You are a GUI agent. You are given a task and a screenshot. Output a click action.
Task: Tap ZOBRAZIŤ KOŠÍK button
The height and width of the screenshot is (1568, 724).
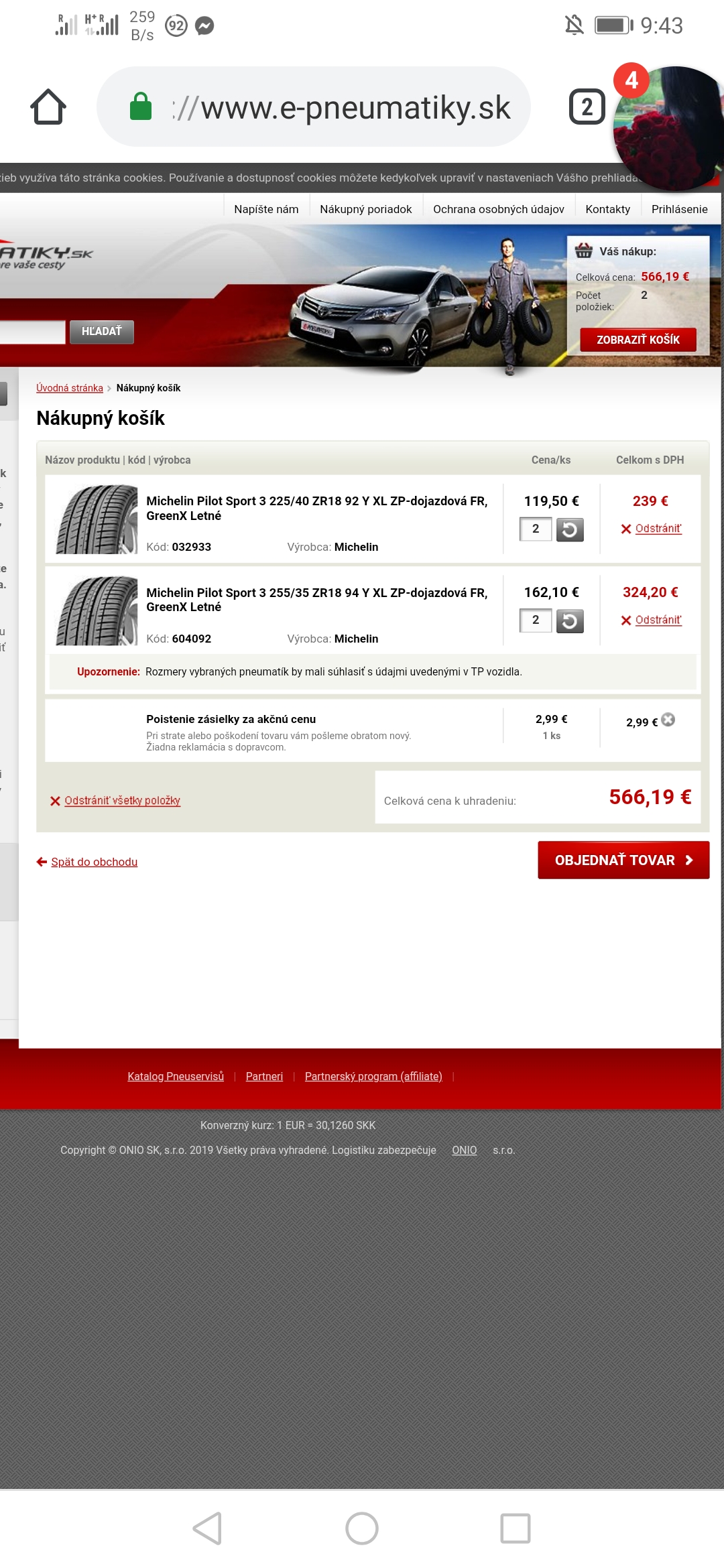(638, 340)
